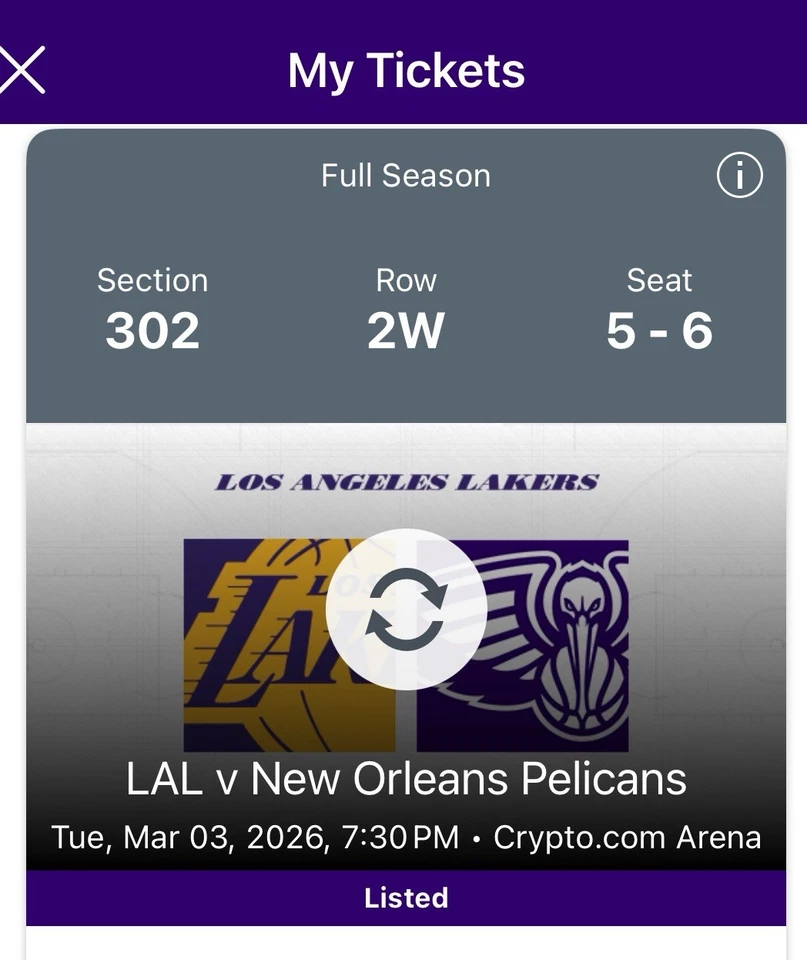The width and height of the screenshot is (807, 960).
Task: Tap the Listed progress bar strip
Action: [404, 897]
